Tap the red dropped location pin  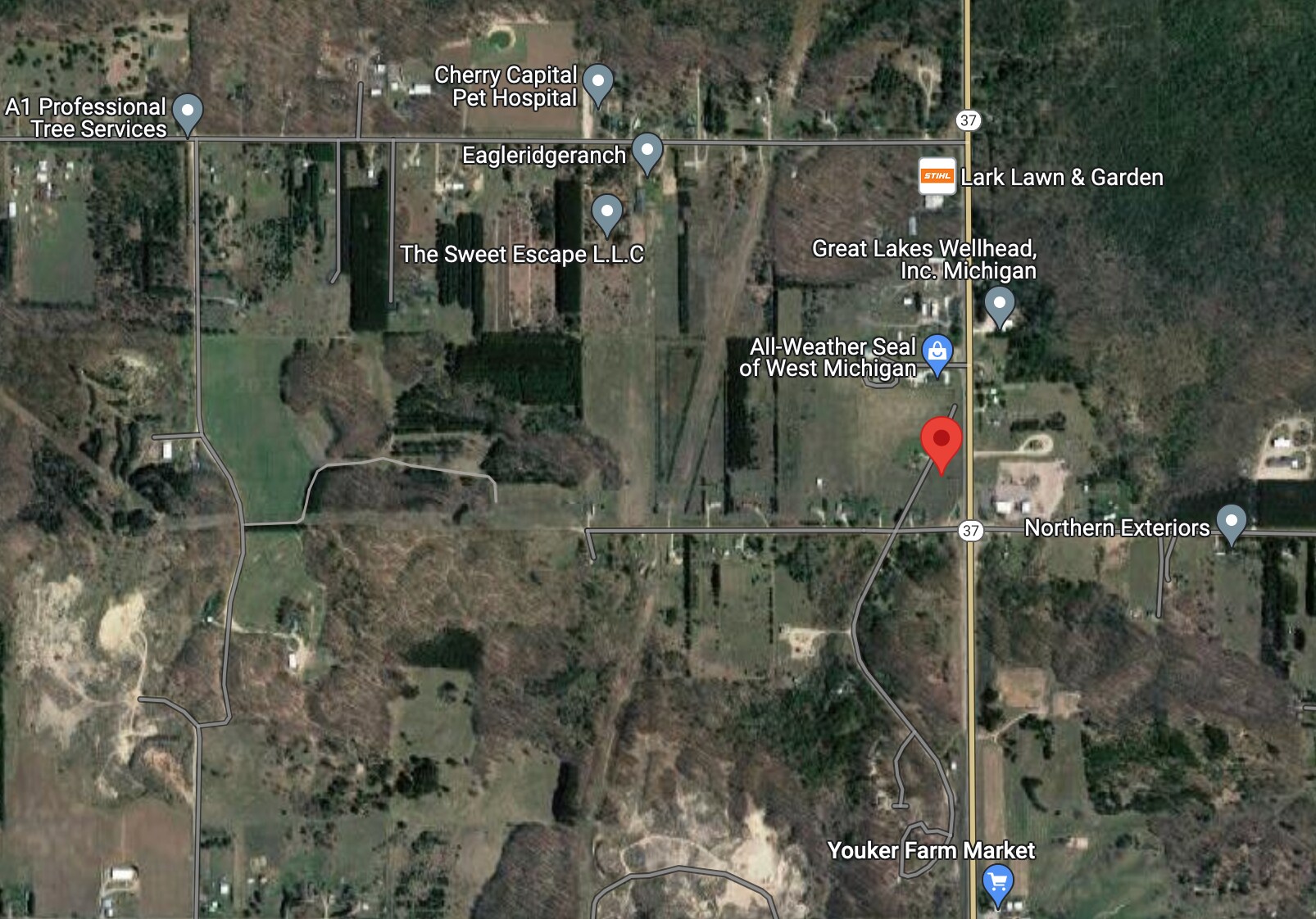coord(941,441)
